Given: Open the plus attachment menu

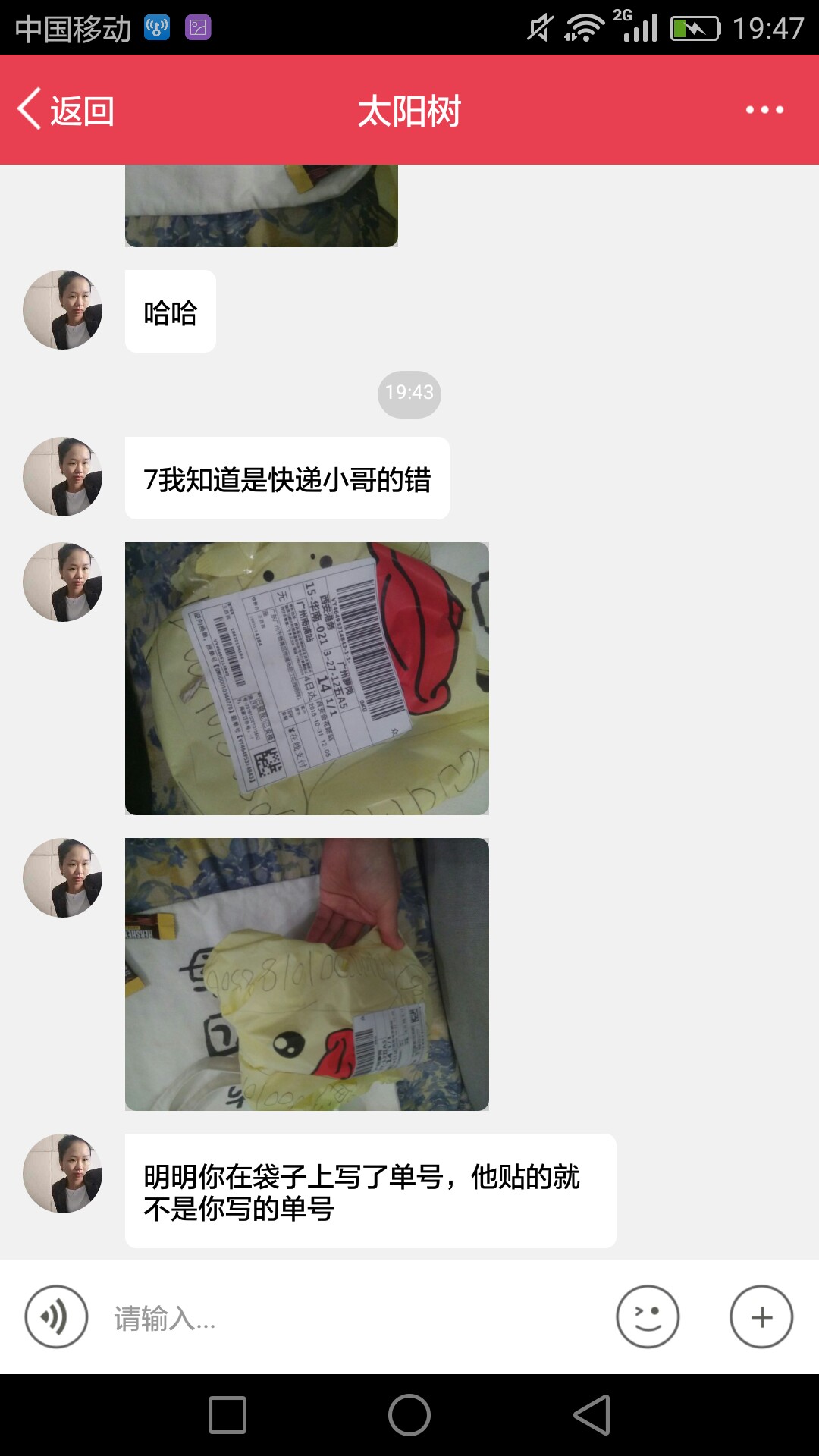Looking at the screenshot, I should (x=761, y=1316).
